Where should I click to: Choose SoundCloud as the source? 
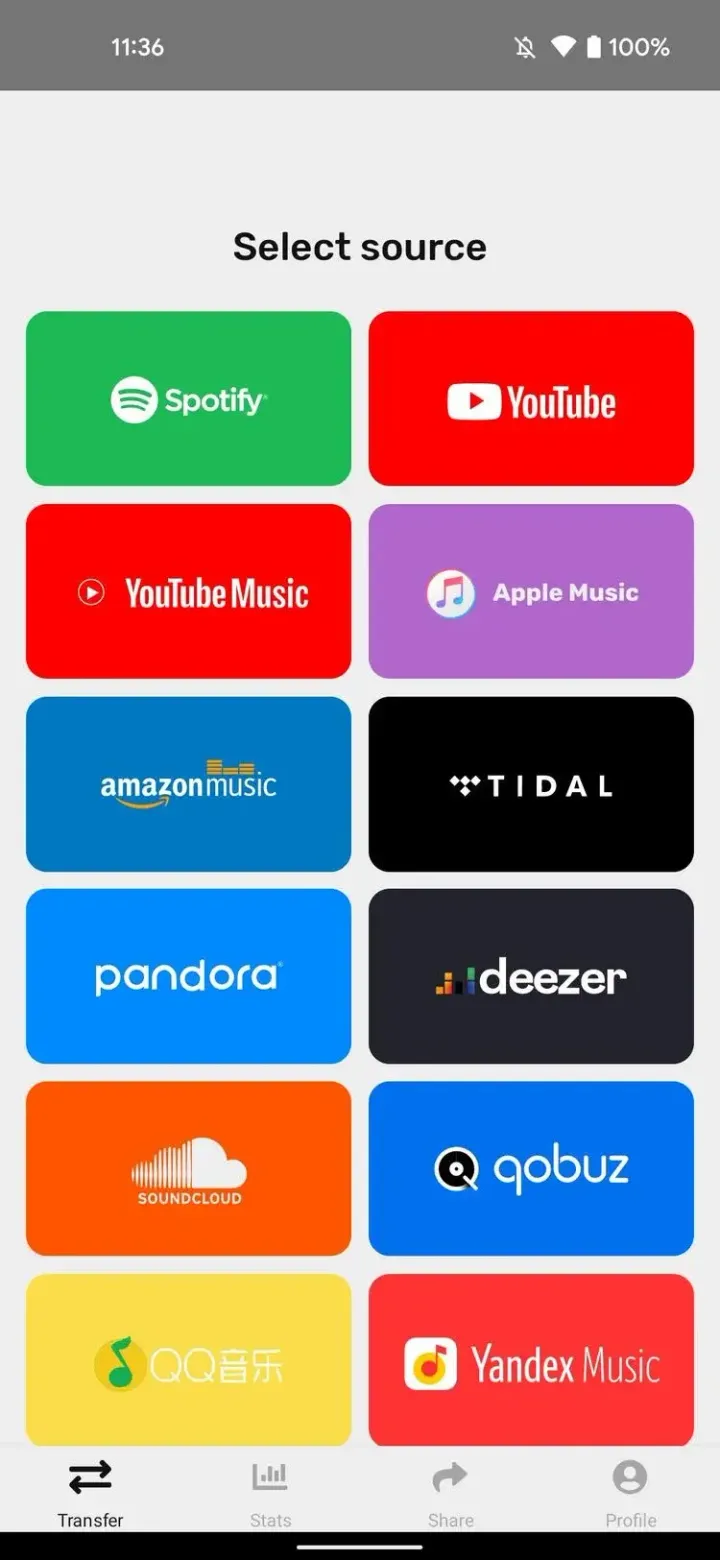pyautogui.click(x=188, y=1168)
